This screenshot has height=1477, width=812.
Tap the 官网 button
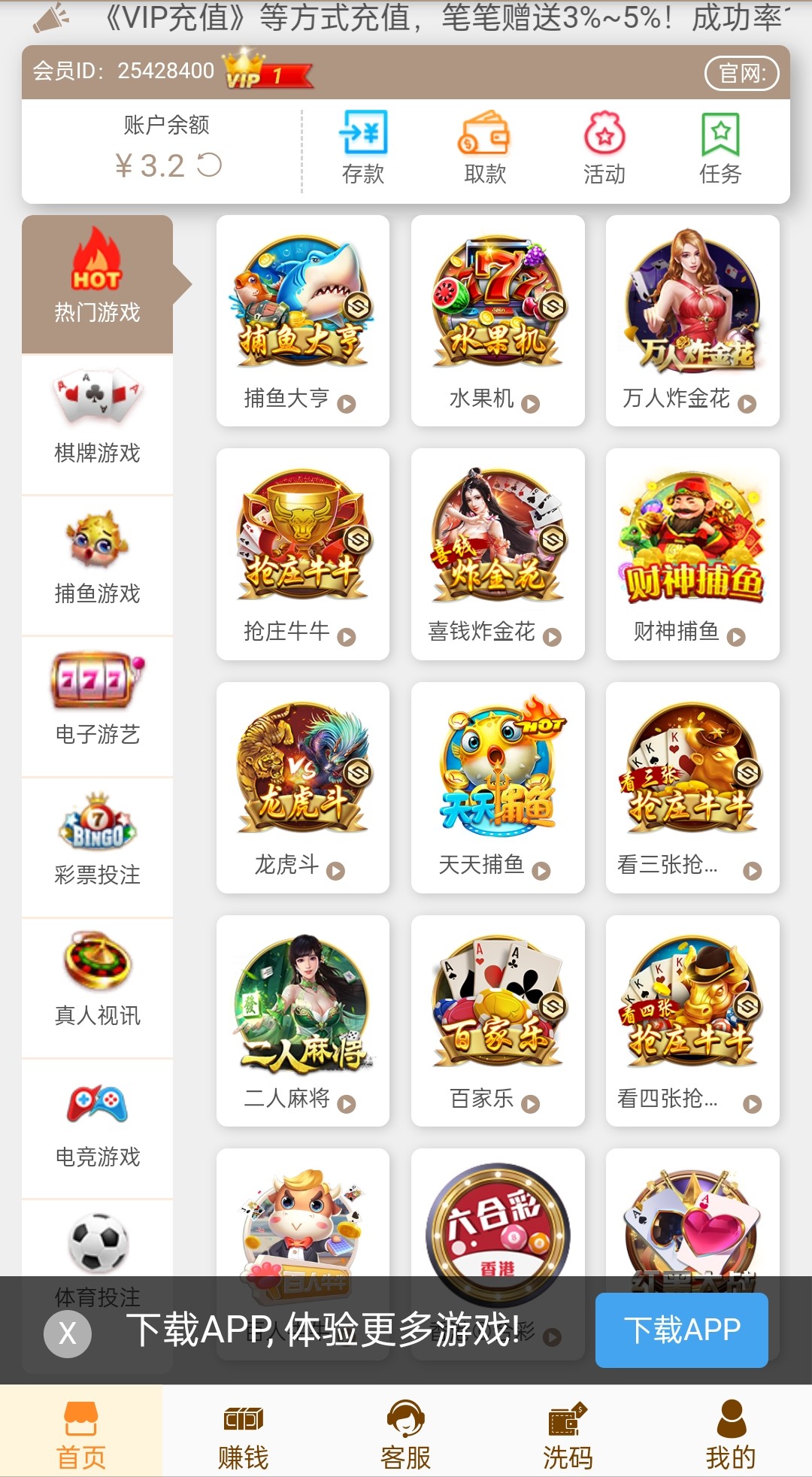(x=741, y=73)
